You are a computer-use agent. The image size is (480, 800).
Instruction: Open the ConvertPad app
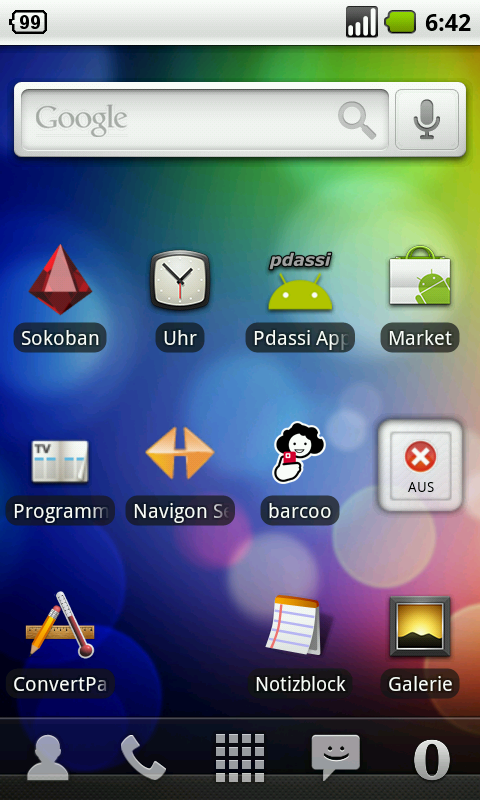point(60,644)
